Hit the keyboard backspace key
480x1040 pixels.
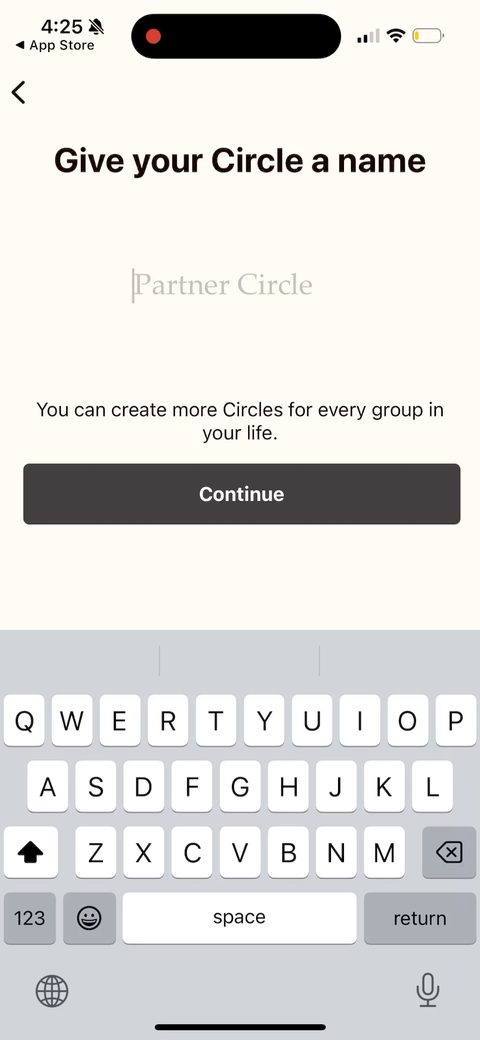449,852
